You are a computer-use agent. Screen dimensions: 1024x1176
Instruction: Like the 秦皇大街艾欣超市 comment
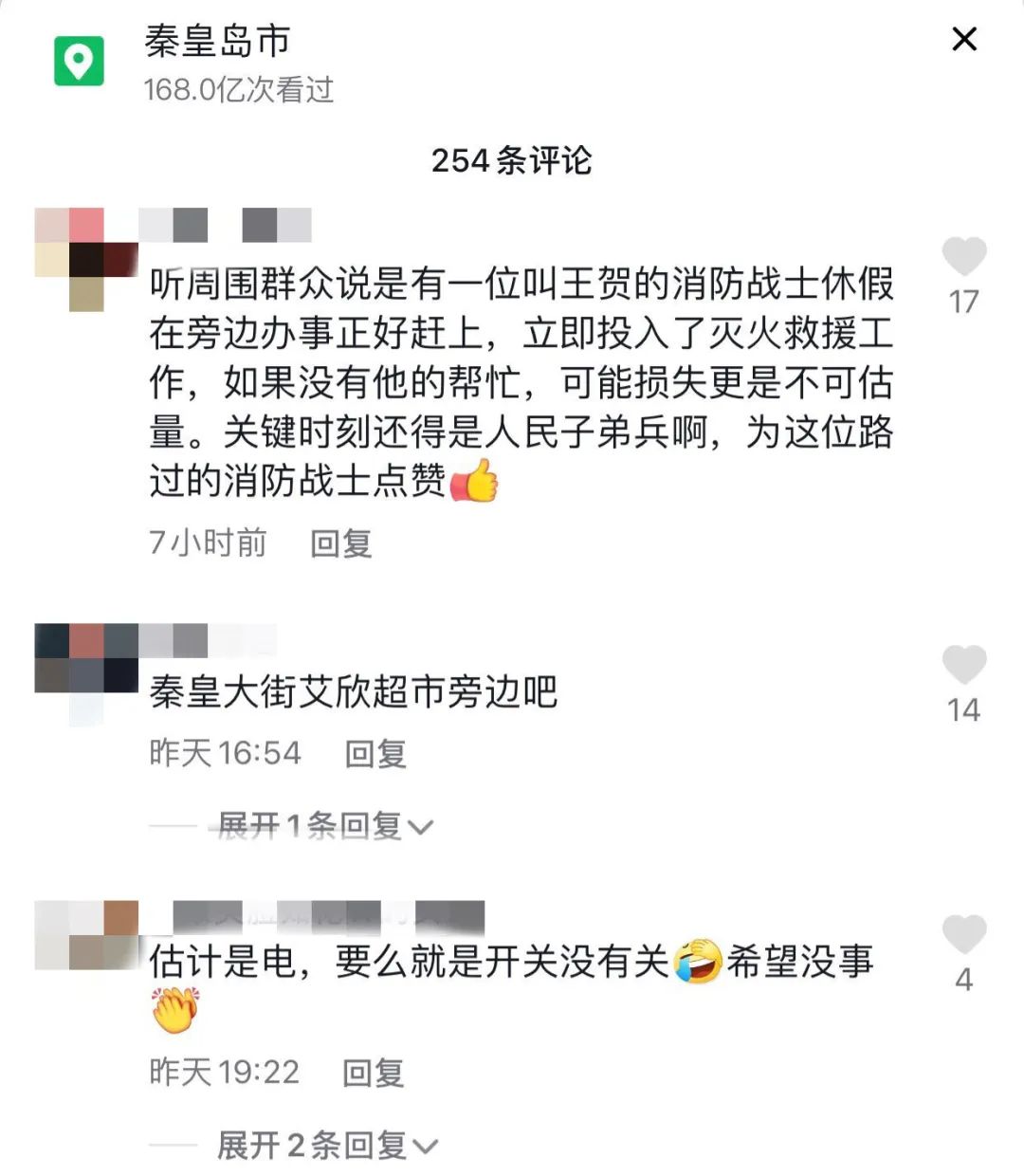point(963,665)
